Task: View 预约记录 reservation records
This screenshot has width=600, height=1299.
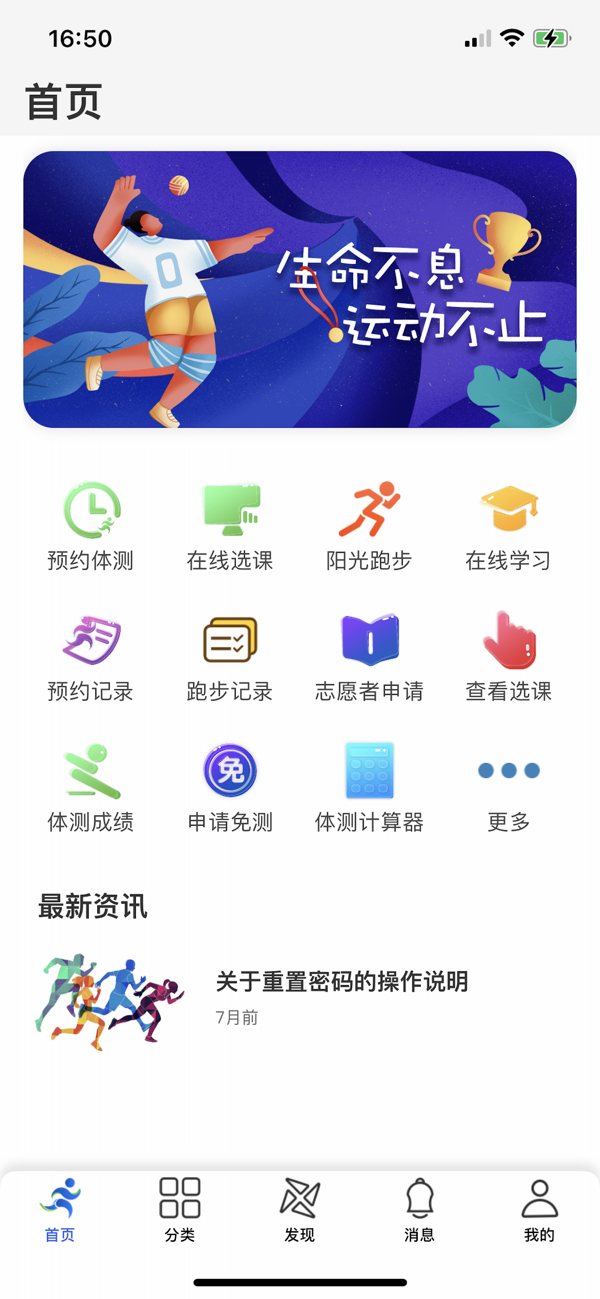Action: (x=90, y=656)
